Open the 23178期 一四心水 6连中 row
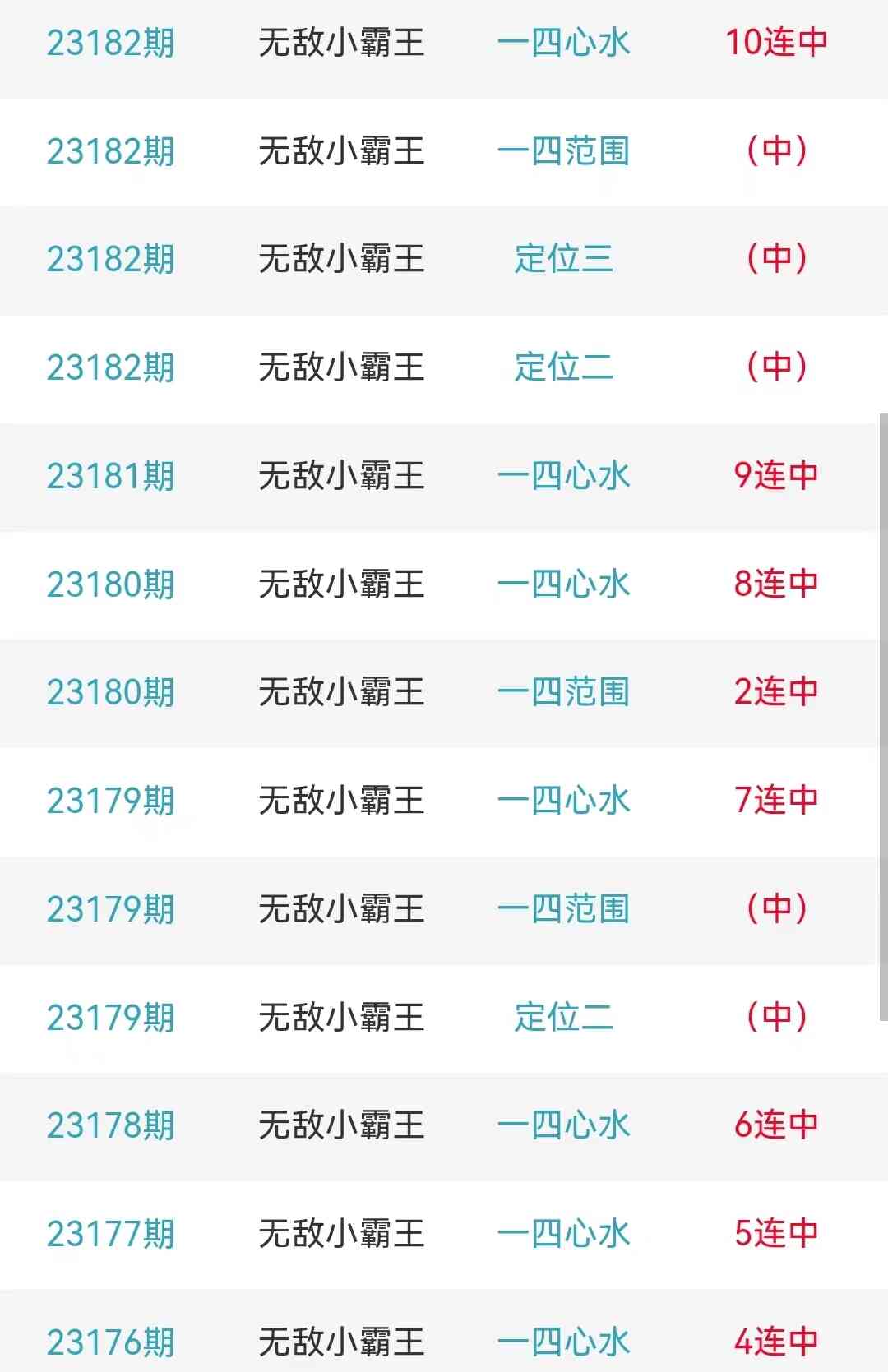The image size is (888, 1372). [x=563, y=1125]
